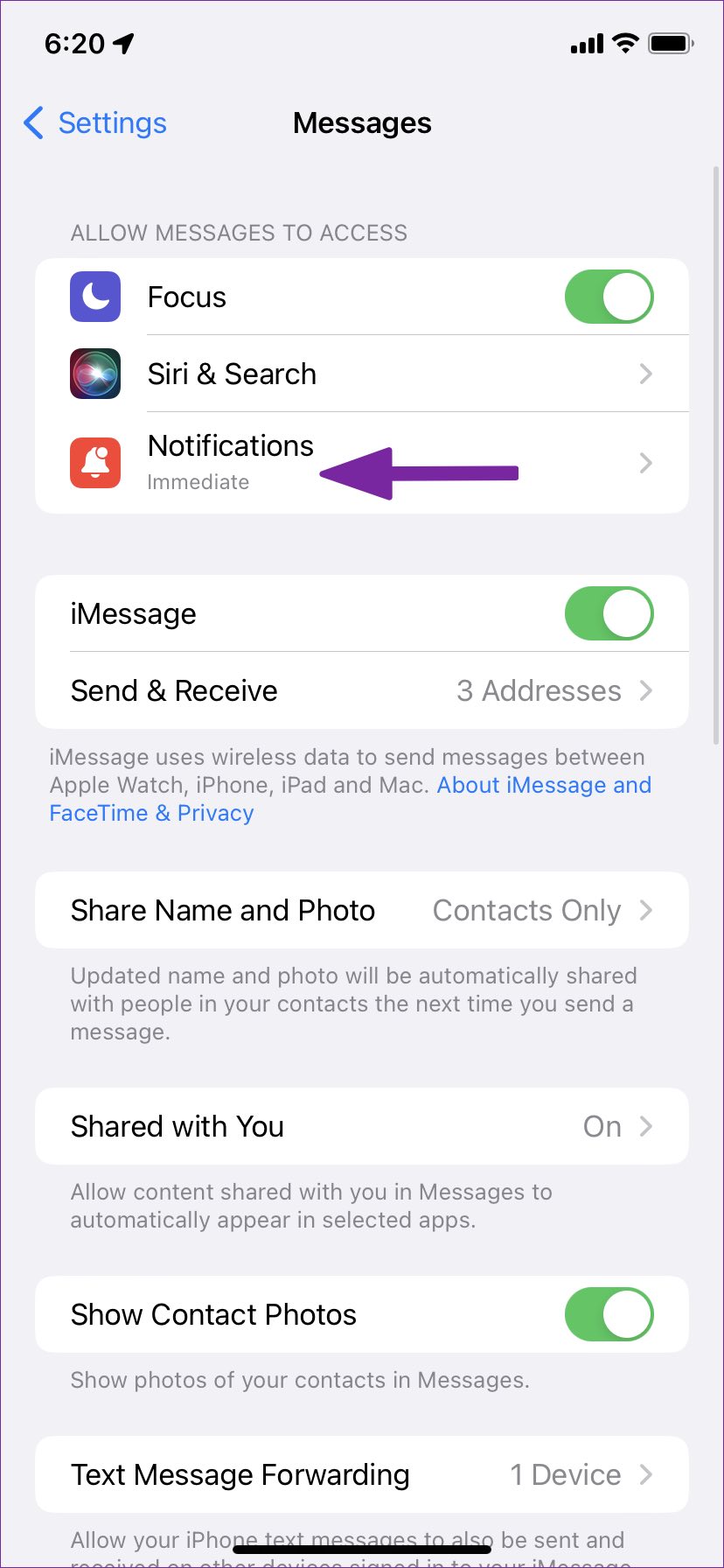Turn off the iMessage switch
Image resolution: width=724 pixels, height=1568 pixels.
609,614
